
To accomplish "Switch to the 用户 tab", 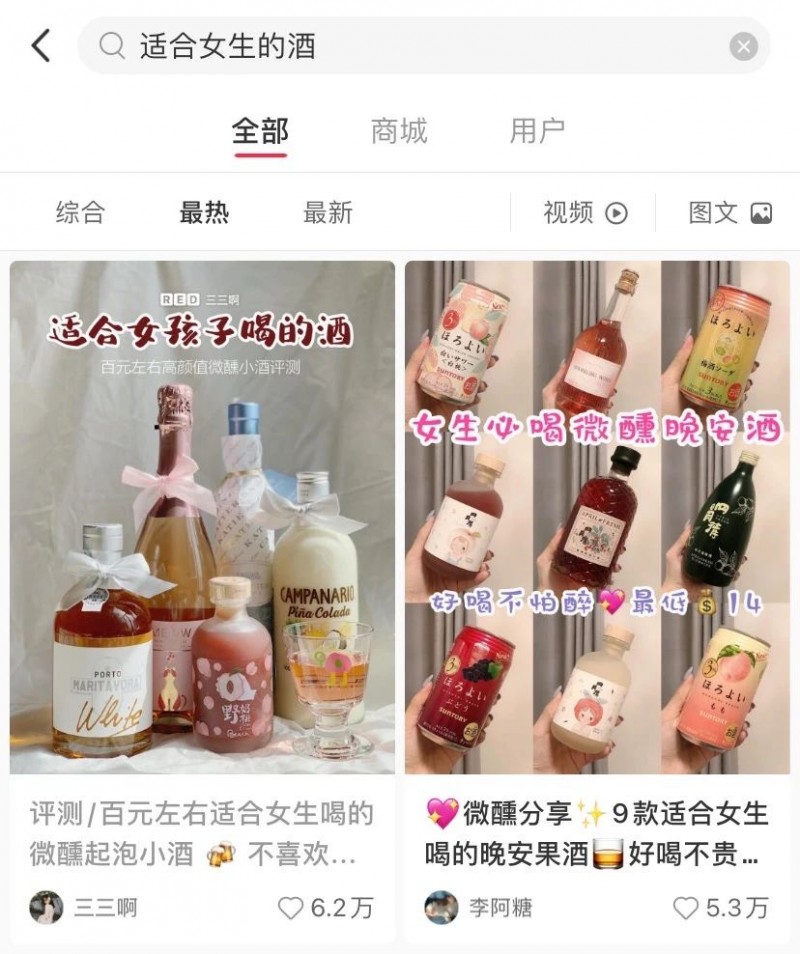I will pyautogui.click(x=537, y=131).
